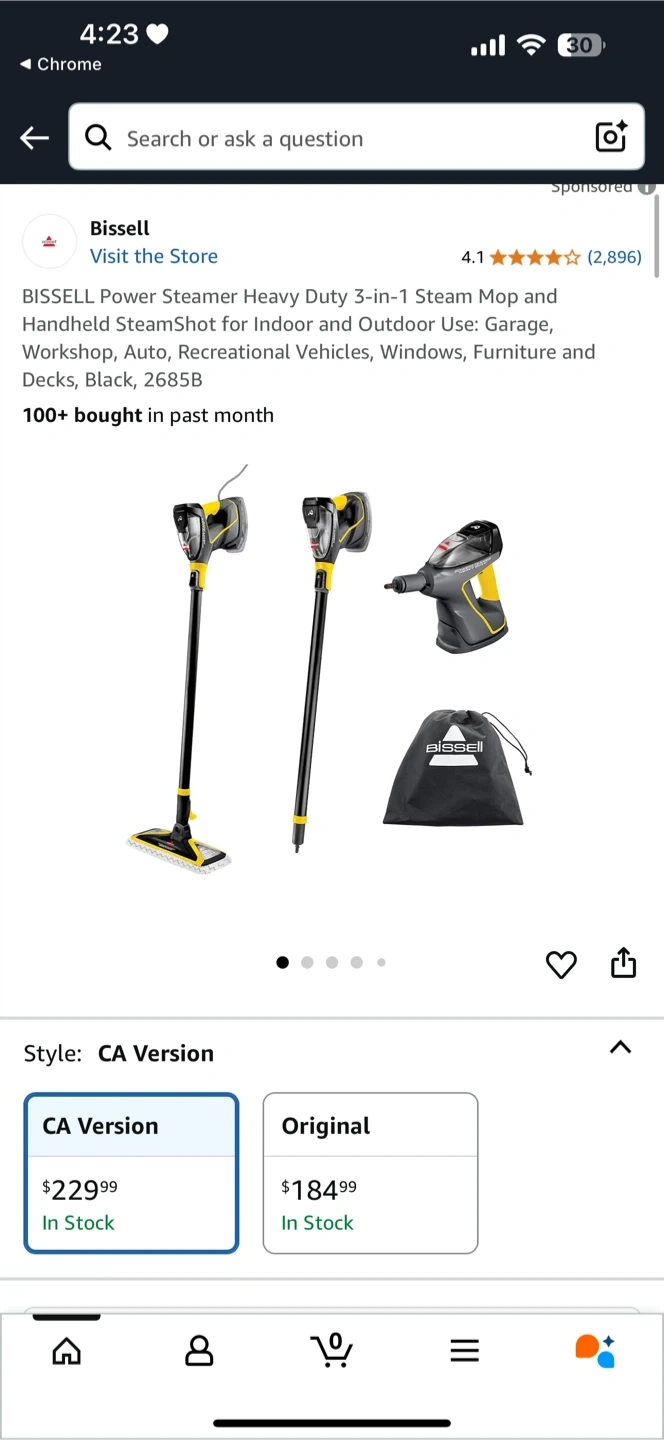Go back using the arrow icon

click(35, 138)
